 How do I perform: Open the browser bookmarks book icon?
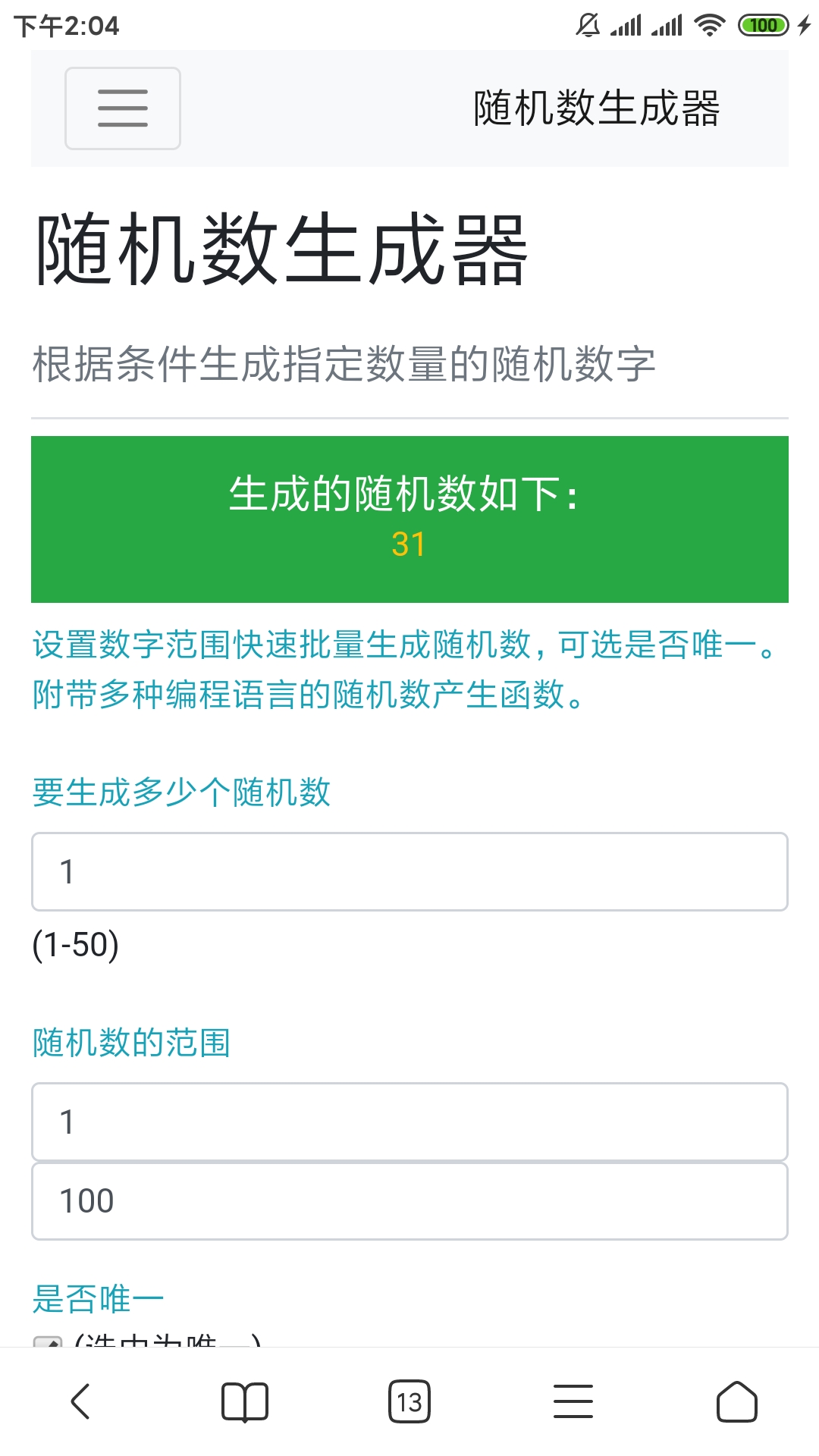tap(244, 1401)
